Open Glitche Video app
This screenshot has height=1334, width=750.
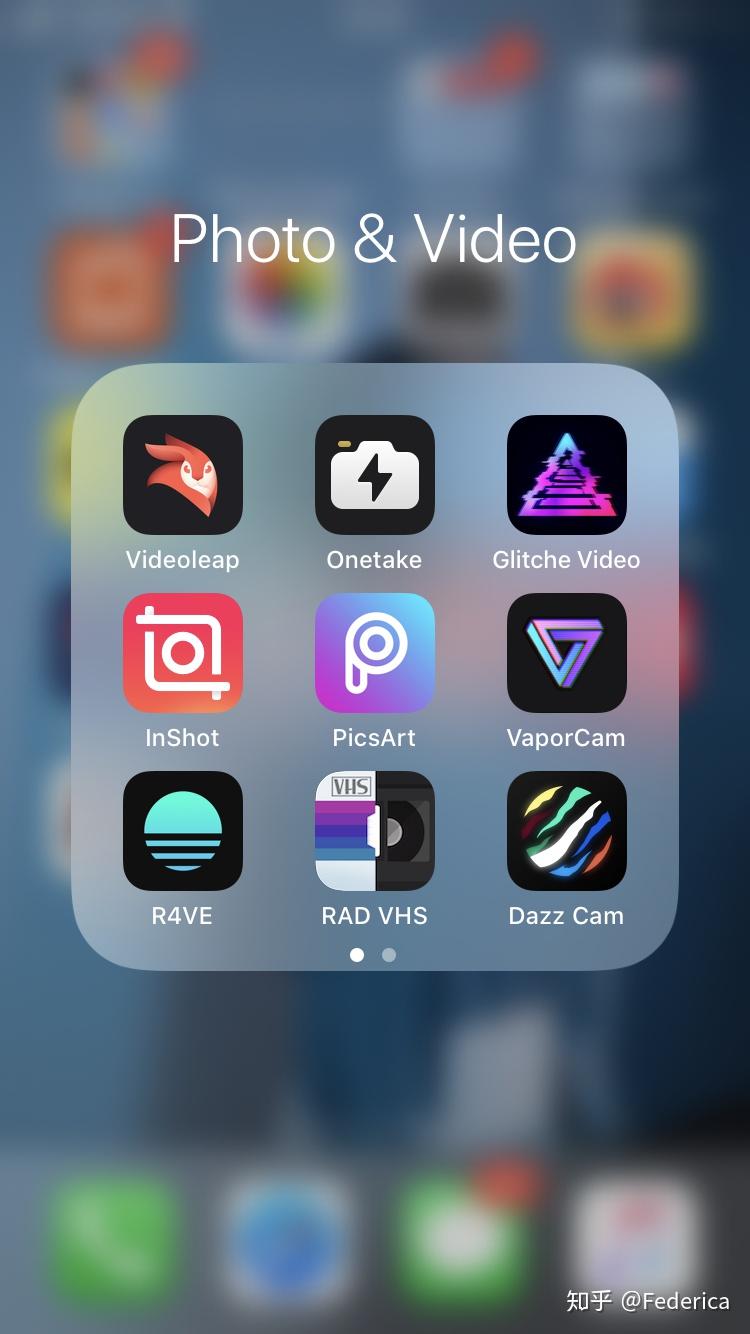pyautogui.click(x=567, y=475)
